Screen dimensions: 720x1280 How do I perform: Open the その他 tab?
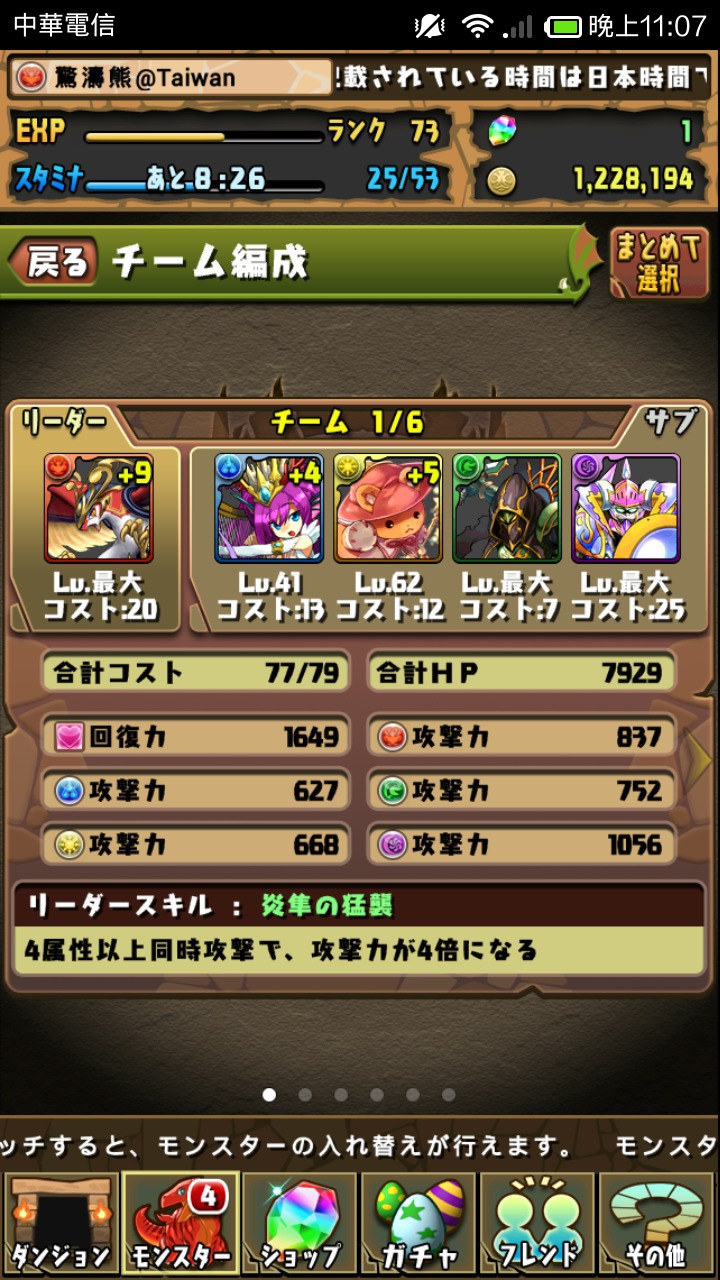(658, 1224)
